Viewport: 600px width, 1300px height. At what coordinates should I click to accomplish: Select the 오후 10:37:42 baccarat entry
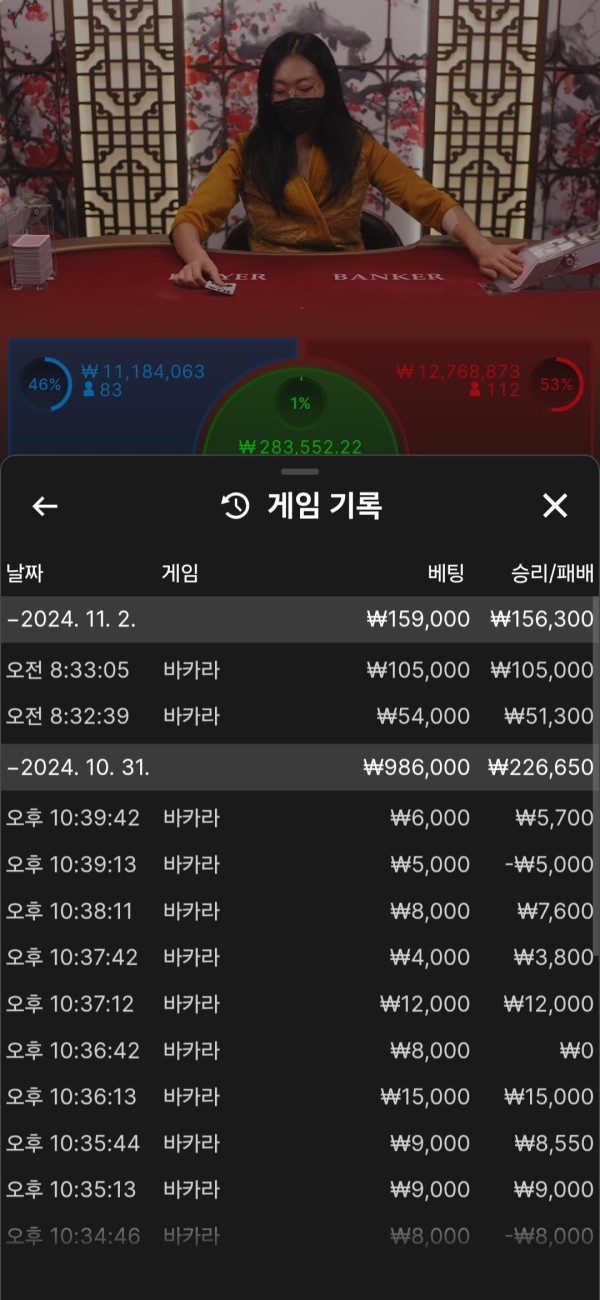[x=299, y=957]
